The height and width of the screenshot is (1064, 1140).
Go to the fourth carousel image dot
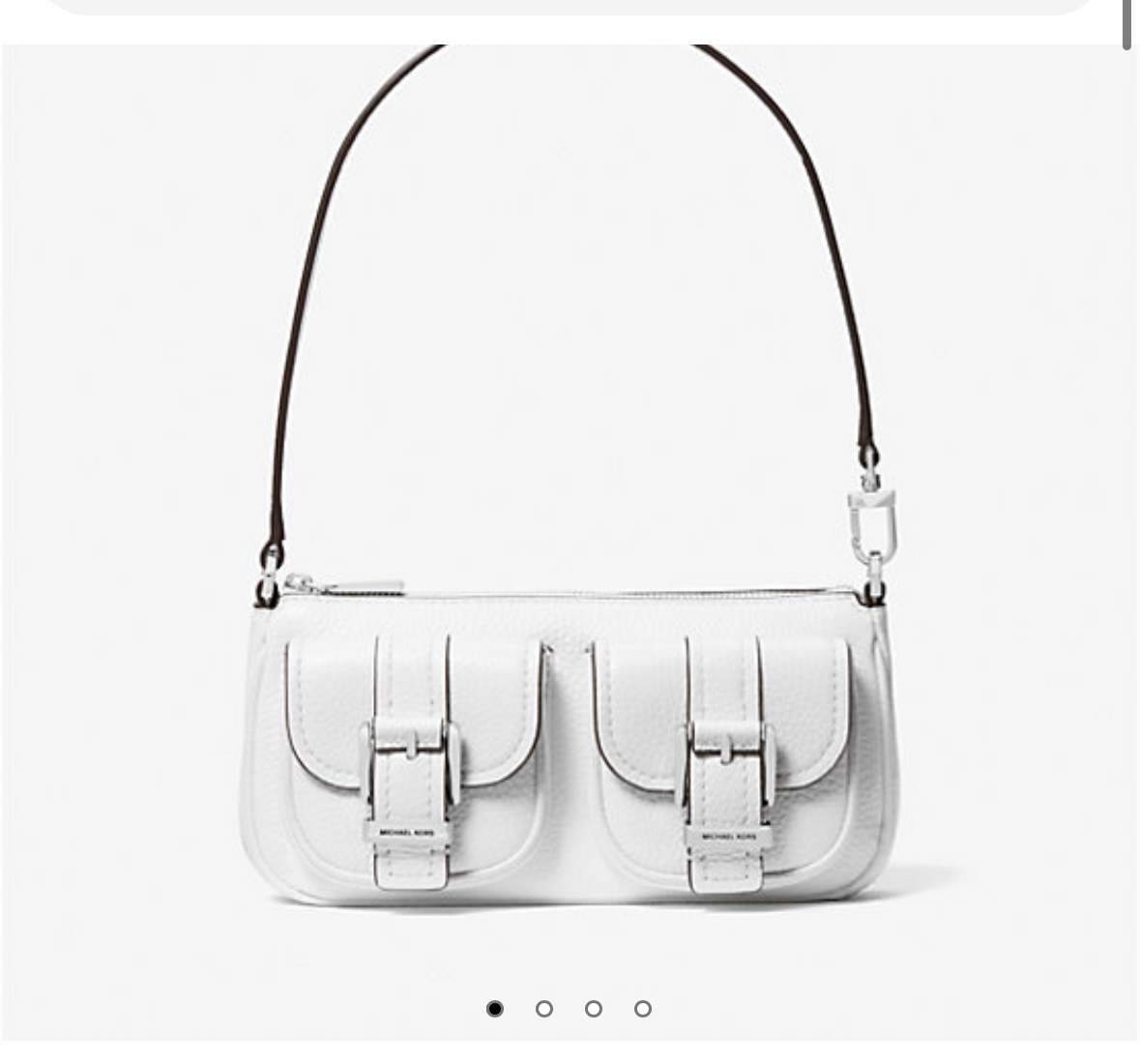point(643,1009)
